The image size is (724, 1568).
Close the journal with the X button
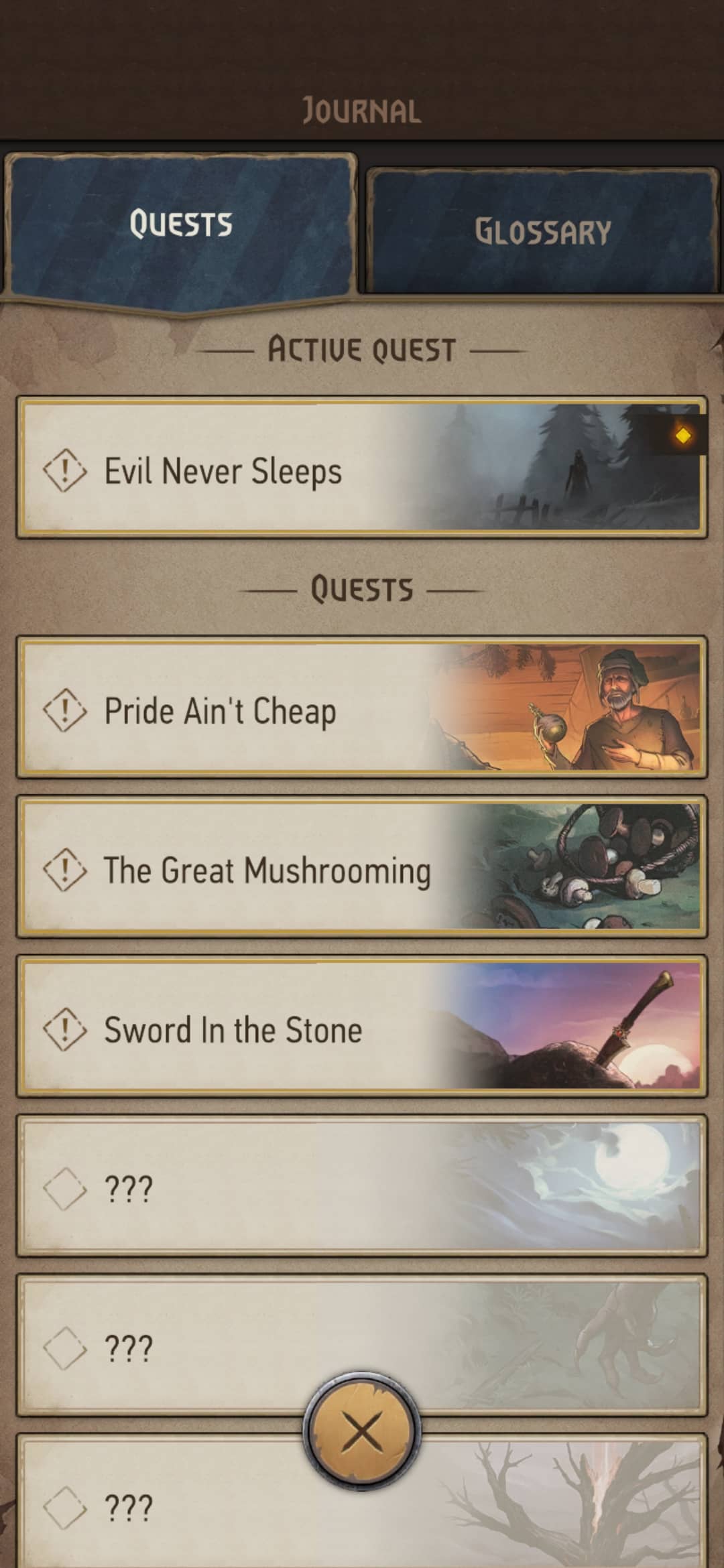tap(362, 1433)
